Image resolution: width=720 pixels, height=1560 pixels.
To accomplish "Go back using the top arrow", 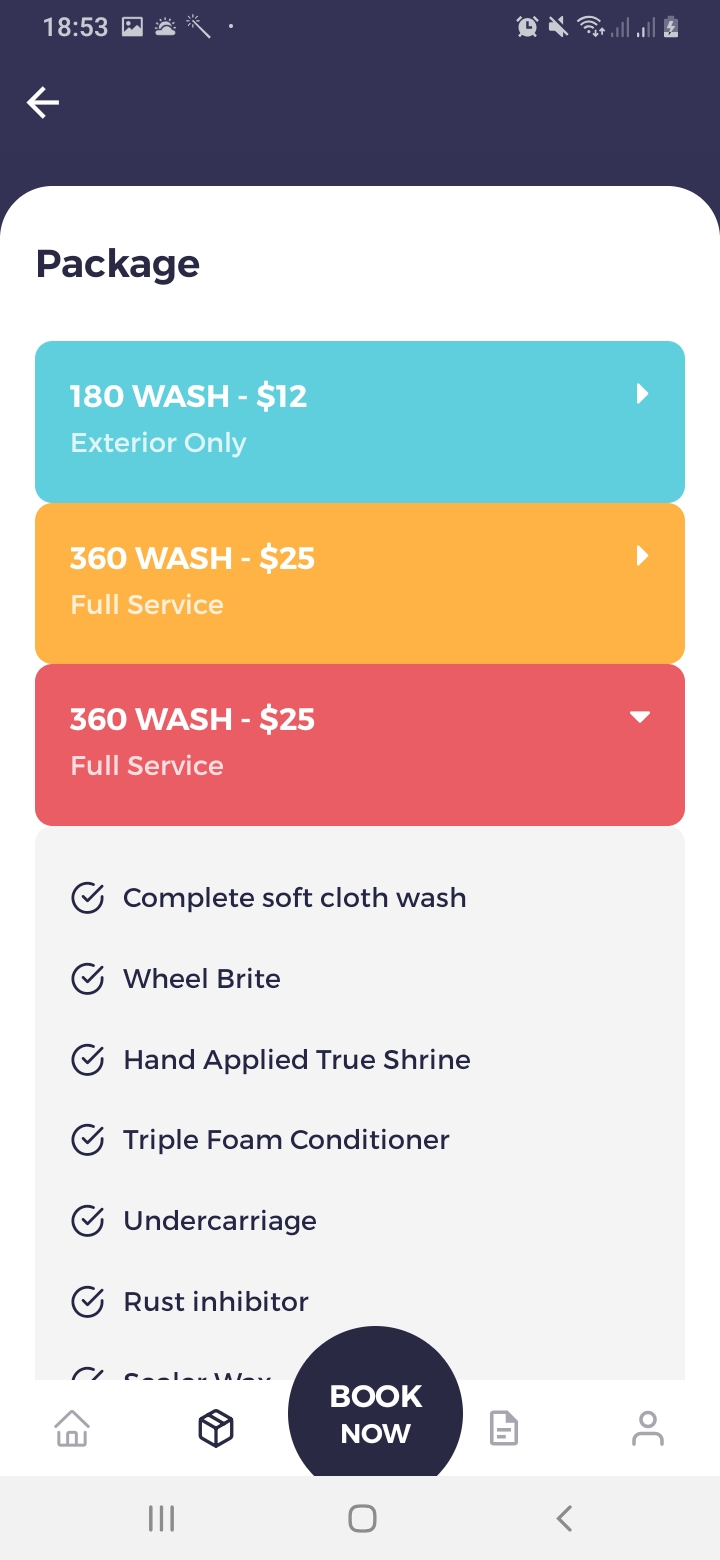I will coord(43,102).
